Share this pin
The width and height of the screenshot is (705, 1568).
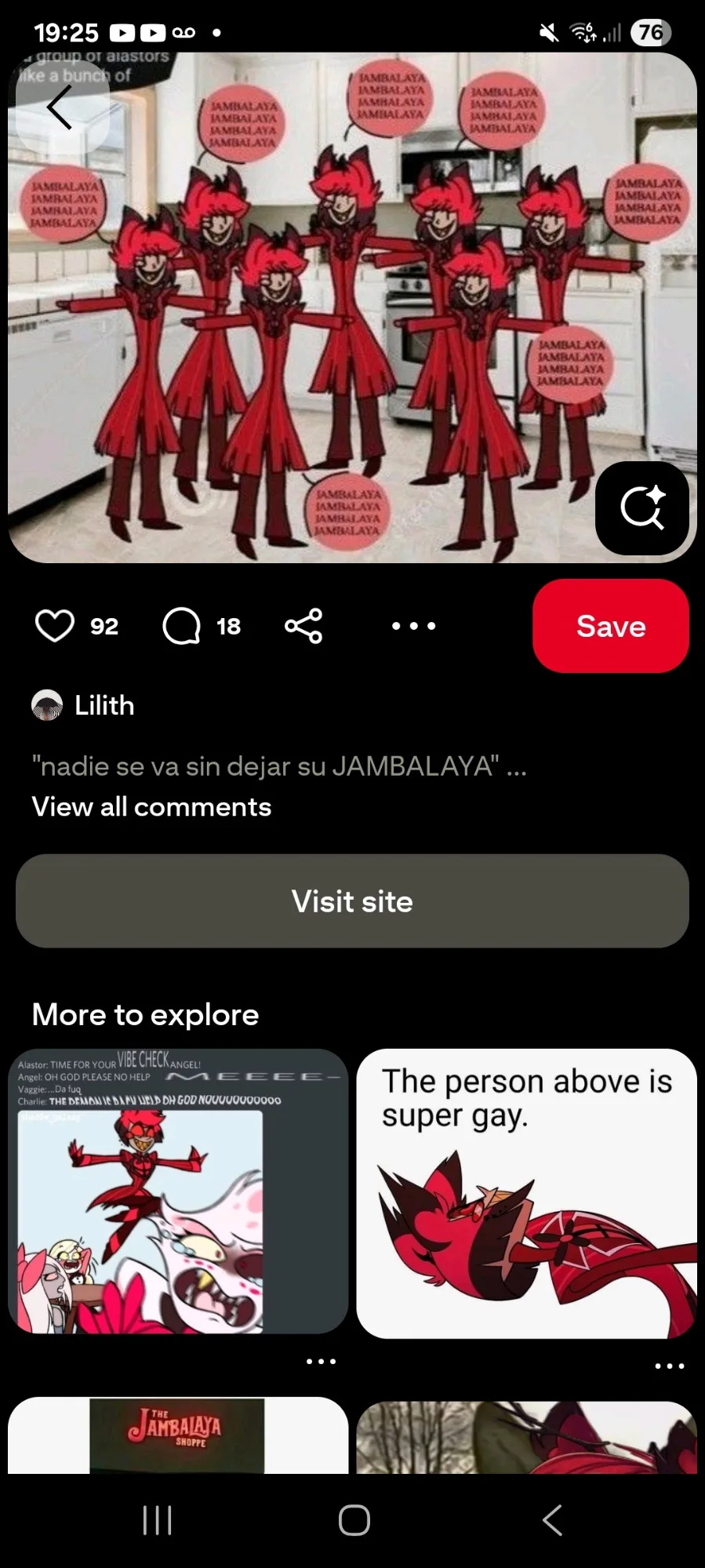click(x=303, y=626)
